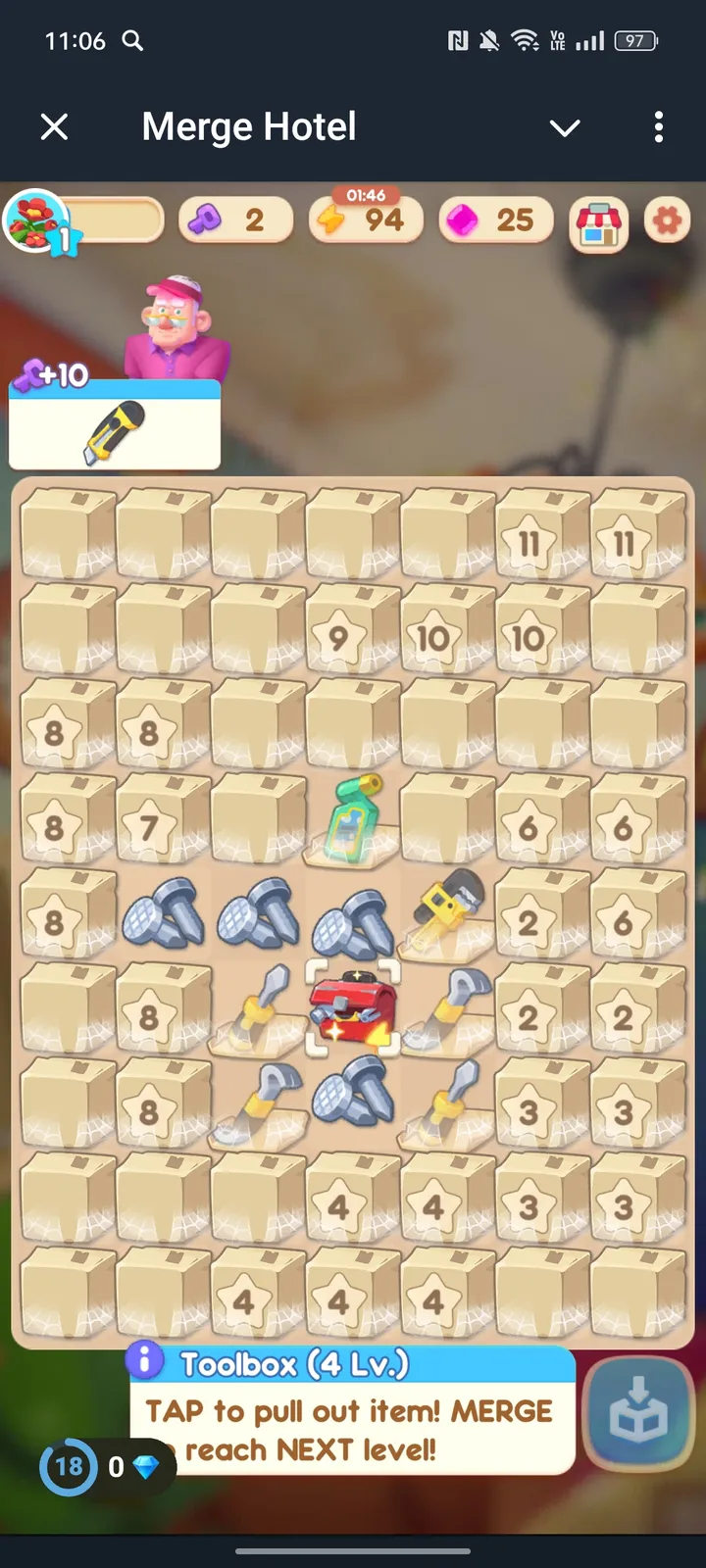Tap the Toolbox info icon
The width and height of the screenshot is (706, 1568).
(x=145, y=1360)
